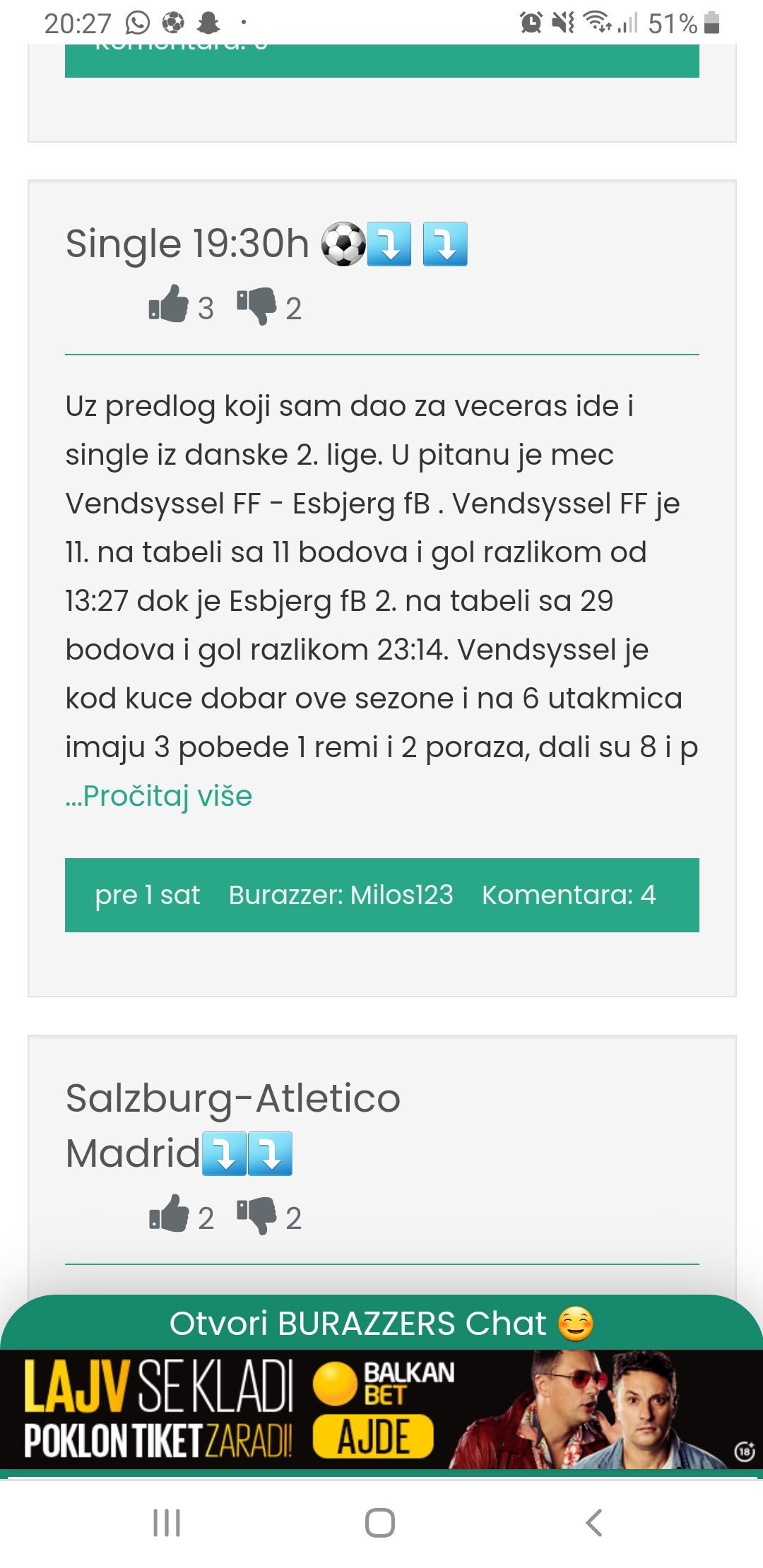Give thumbs up to Salzburg-Atletico Madrid post

tap(169, 1214)
